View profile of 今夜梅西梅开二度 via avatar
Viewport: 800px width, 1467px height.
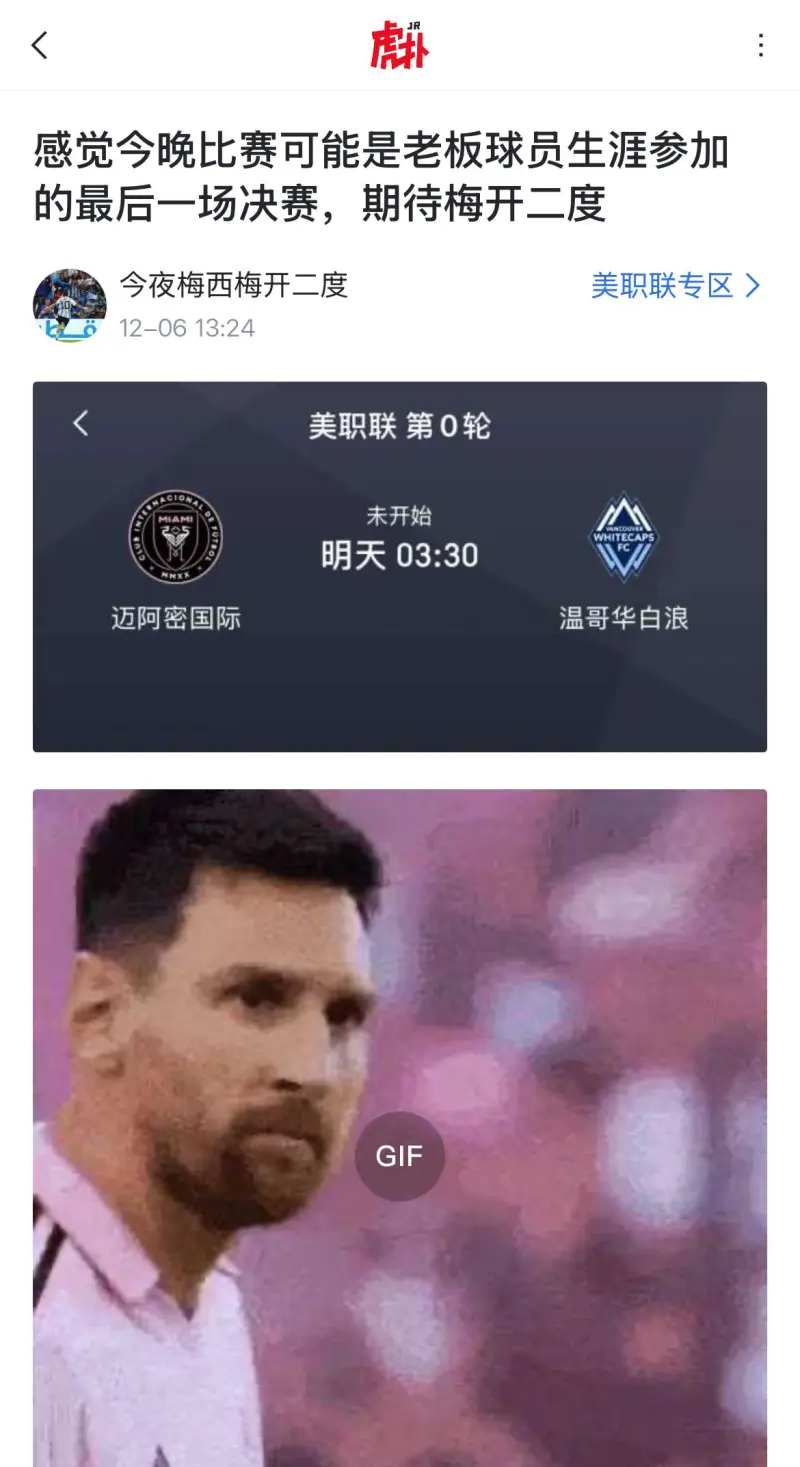(x=70, y=305)
